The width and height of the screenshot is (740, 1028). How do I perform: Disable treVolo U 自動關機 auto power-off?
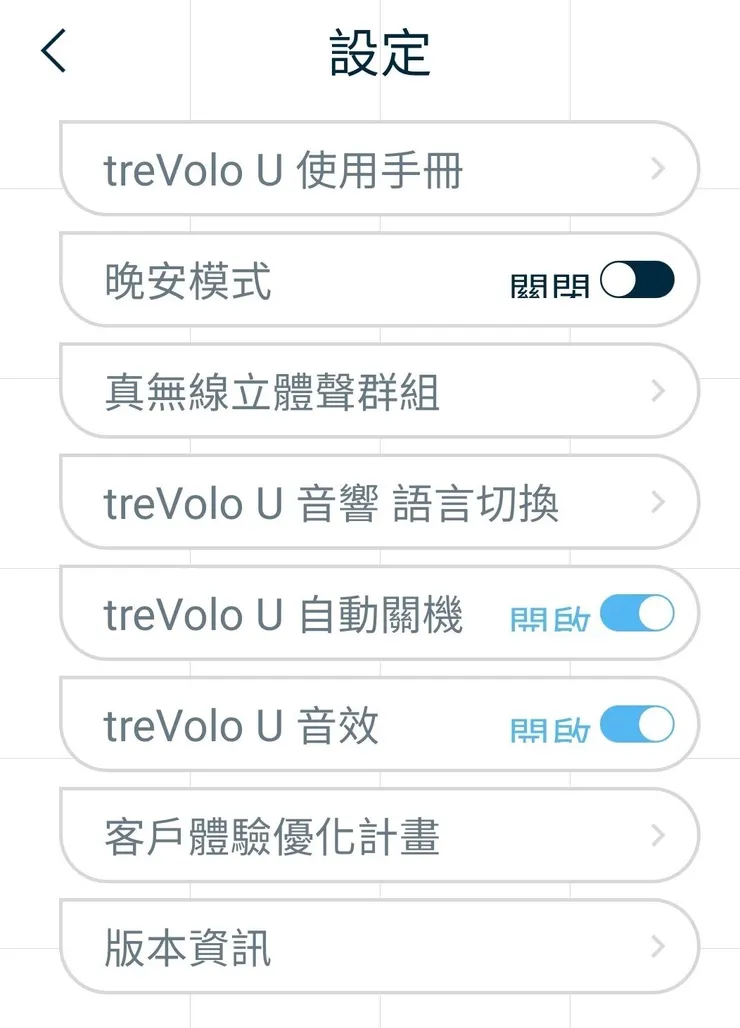pos(637,614)
